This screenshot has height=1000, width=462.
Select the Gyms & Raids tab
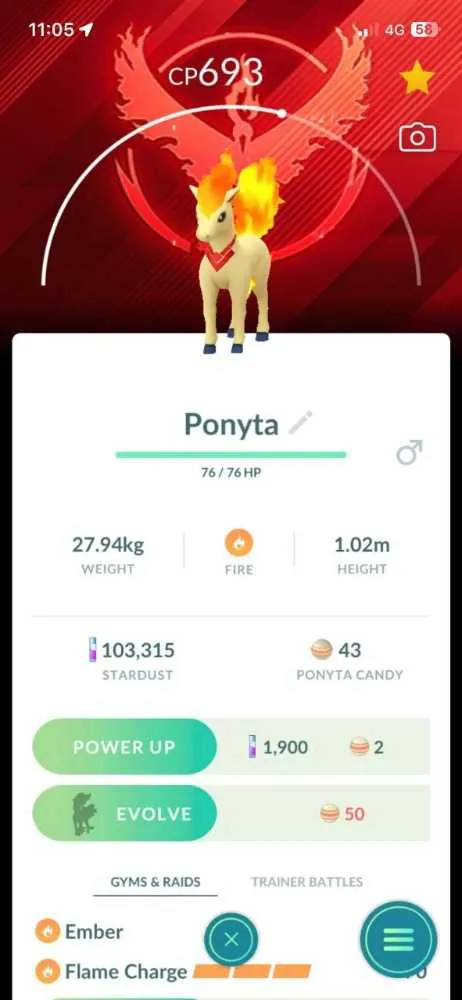click(155, 882)
